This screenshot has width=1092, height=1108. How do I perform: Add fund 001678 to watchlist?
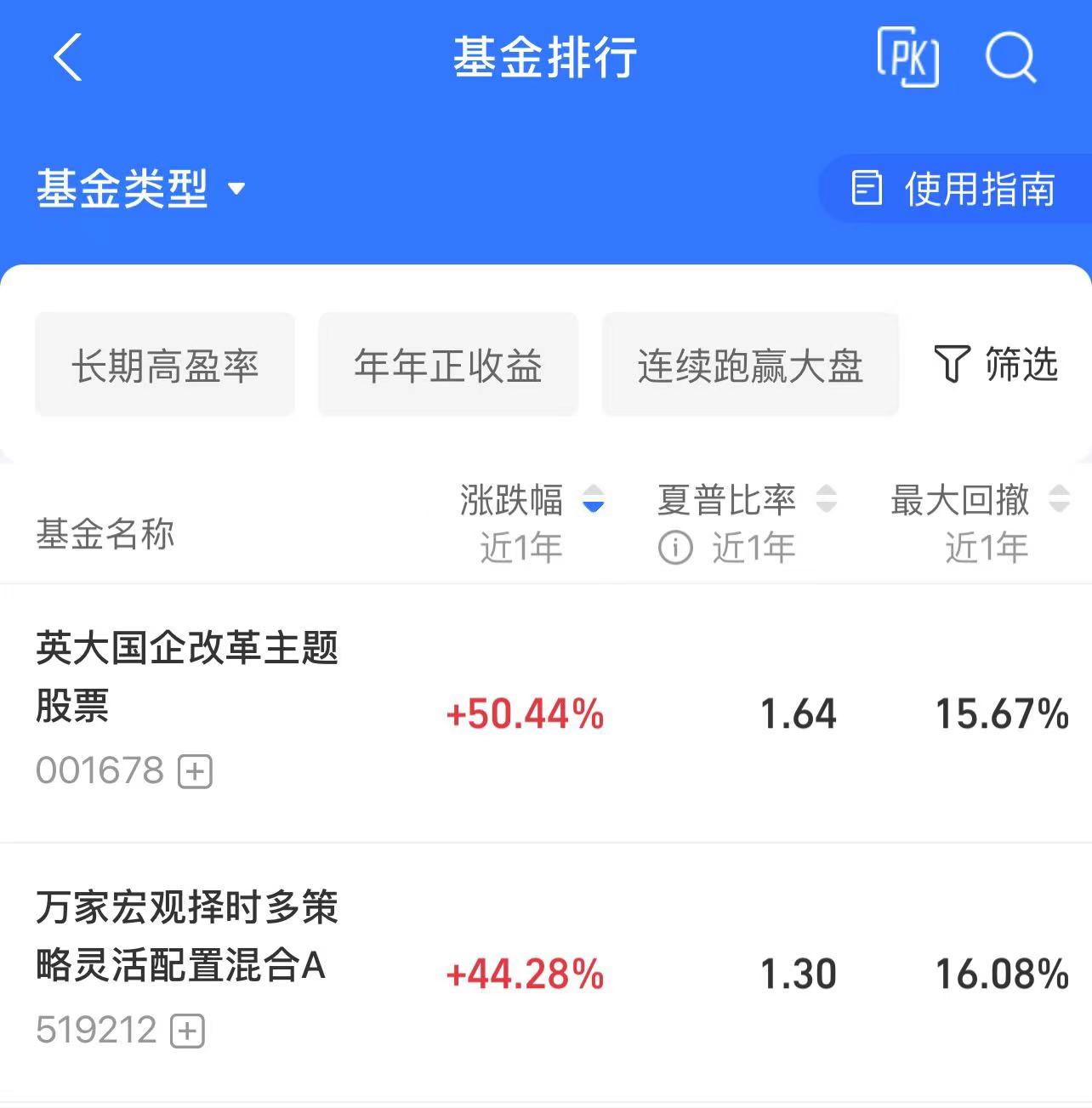195,772
